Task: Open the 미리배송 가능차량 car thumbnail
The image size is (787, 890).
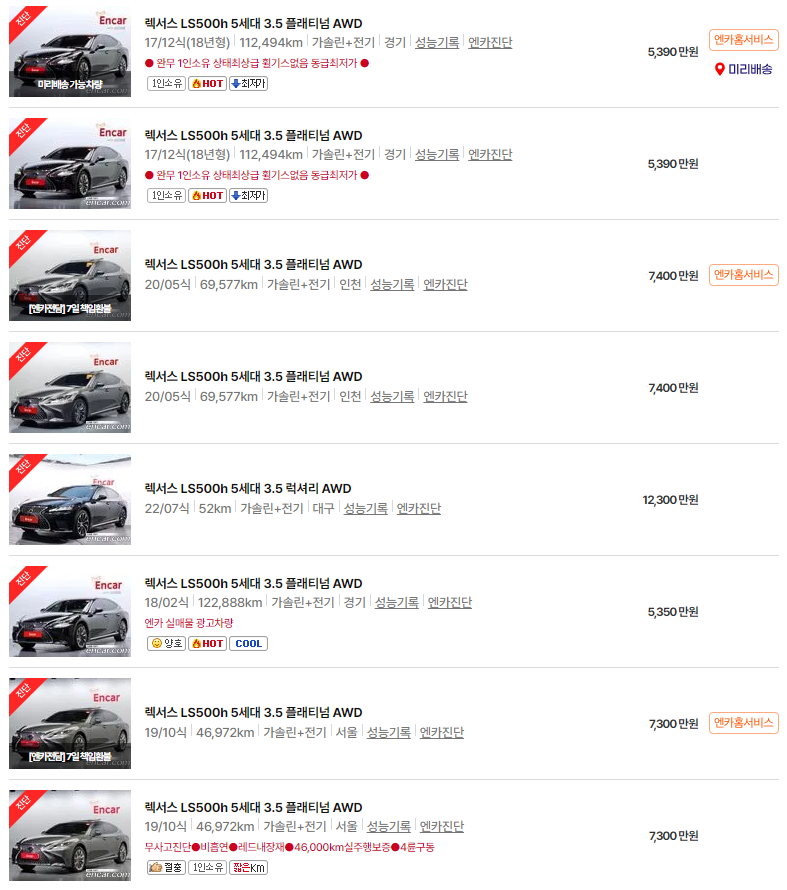Action: click(70, 51)
